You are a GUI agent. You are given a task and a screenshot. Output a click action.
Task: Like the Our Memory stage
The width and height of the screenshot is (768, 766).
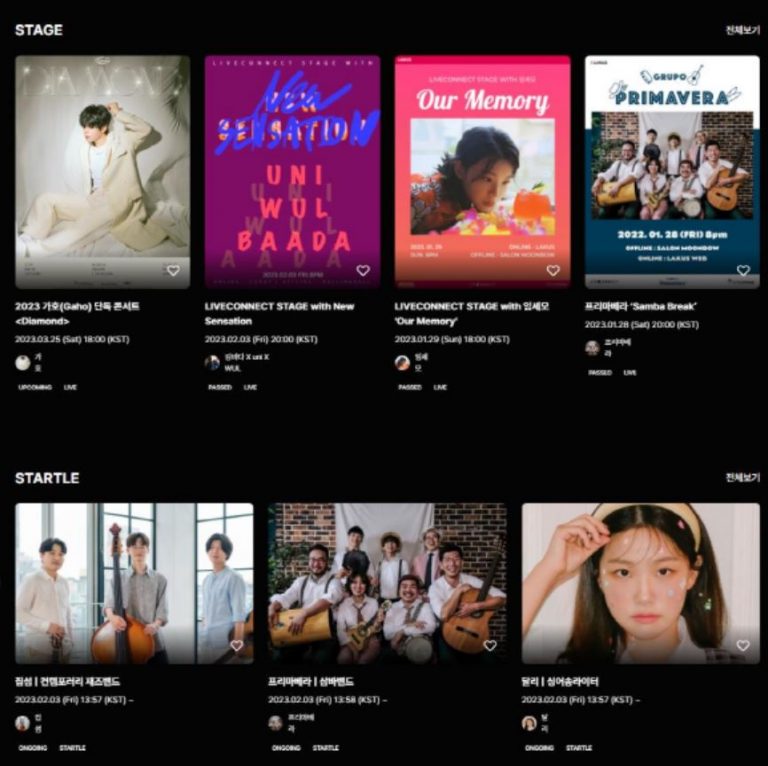click(x=553, y=270)
